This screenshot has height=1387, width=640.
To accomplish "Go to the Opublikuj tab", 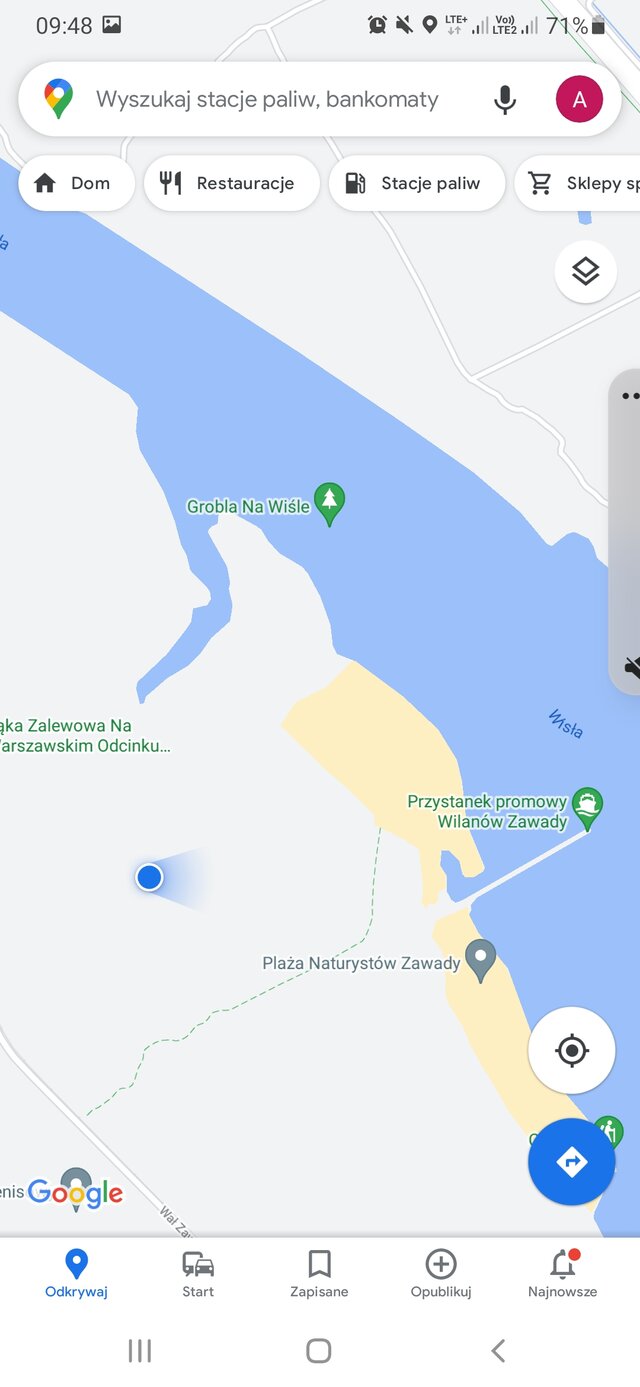I will point(441,1273).
